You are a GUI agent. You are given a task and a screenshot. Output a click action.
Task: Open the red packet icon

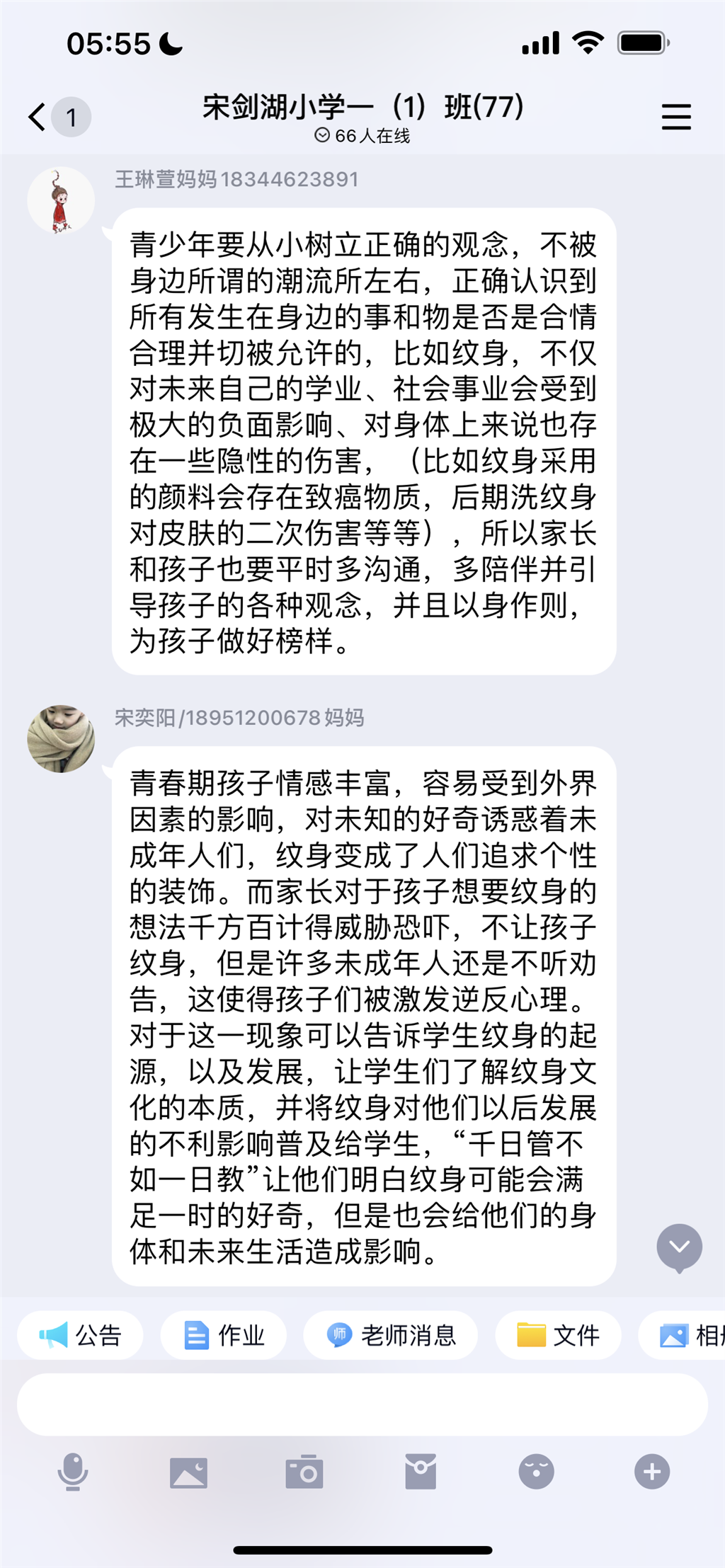[421, 1472]
